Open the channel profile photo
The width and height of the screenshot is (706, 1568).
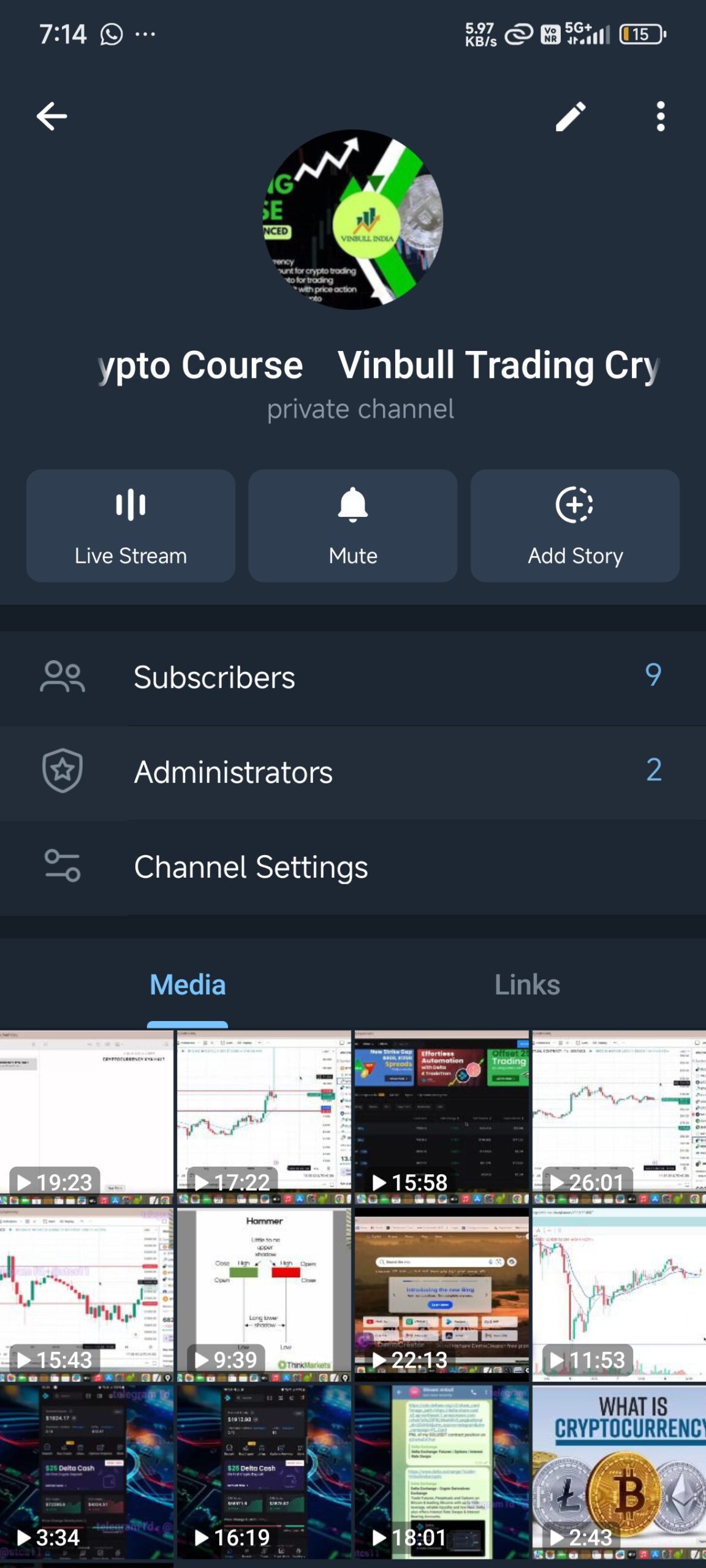click(352, 221)
